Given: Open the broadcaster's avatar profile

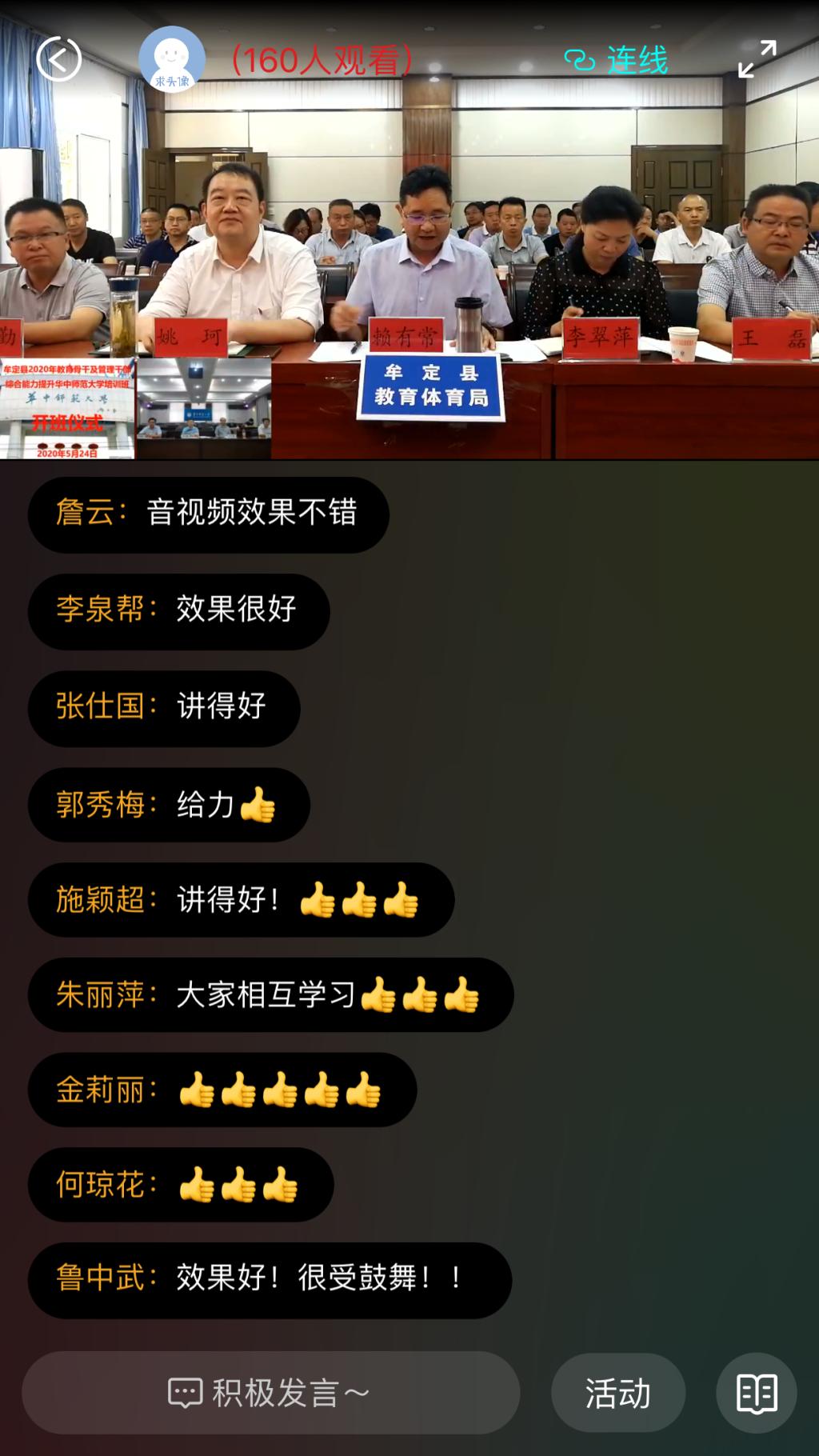Looking at the screenshot, I should click(171, 60).
